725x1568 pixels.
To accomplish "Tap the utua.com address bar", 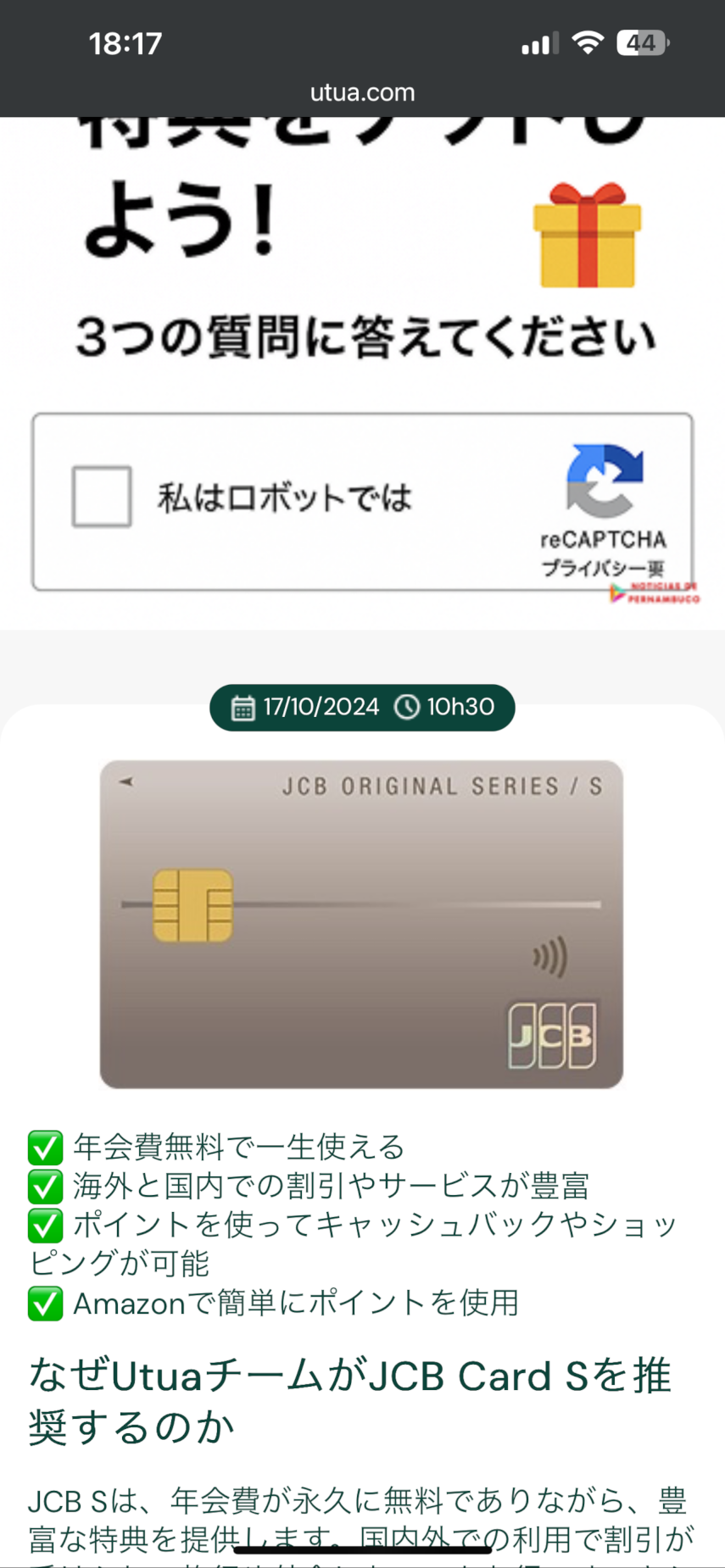I will [x=362, y=92].
